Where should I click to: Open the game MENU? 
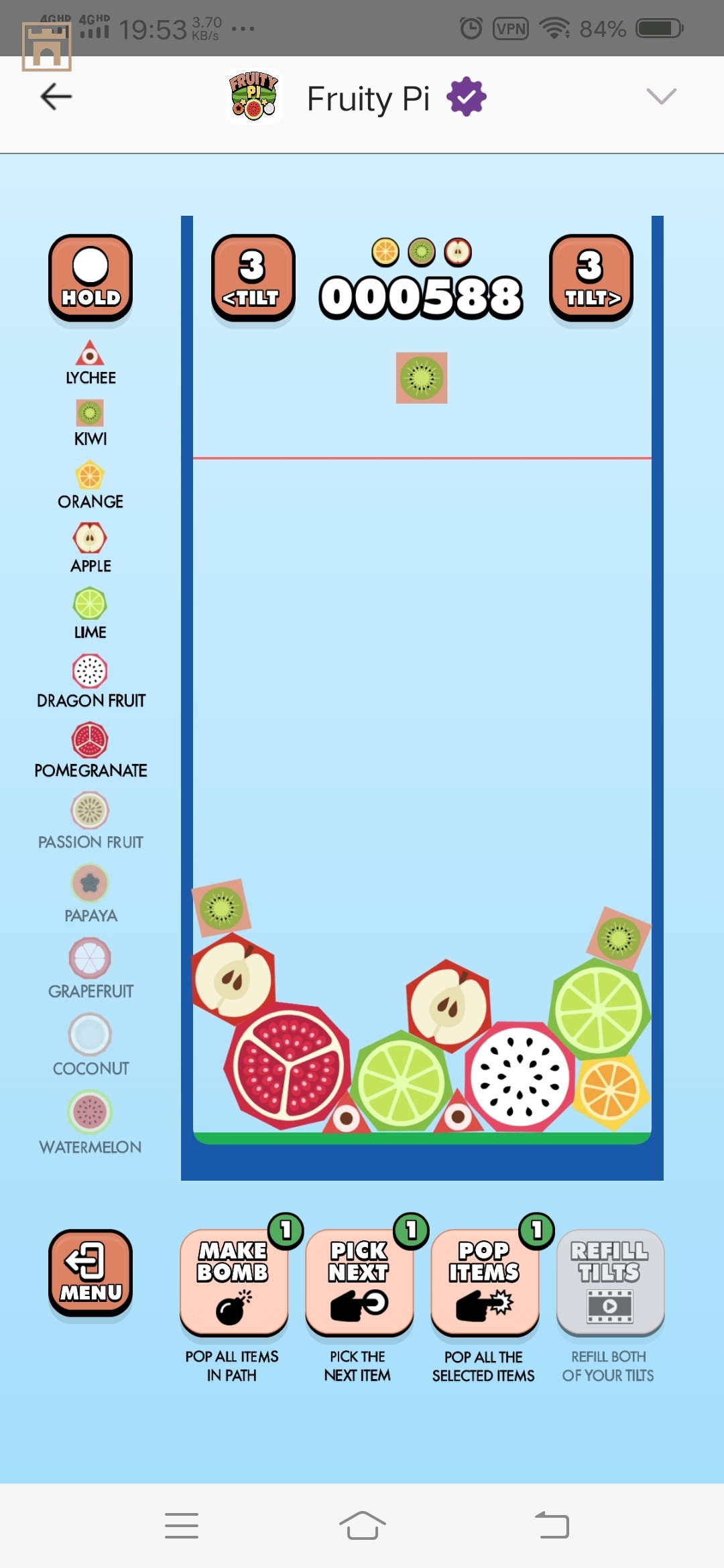(x=90, y=1272)
